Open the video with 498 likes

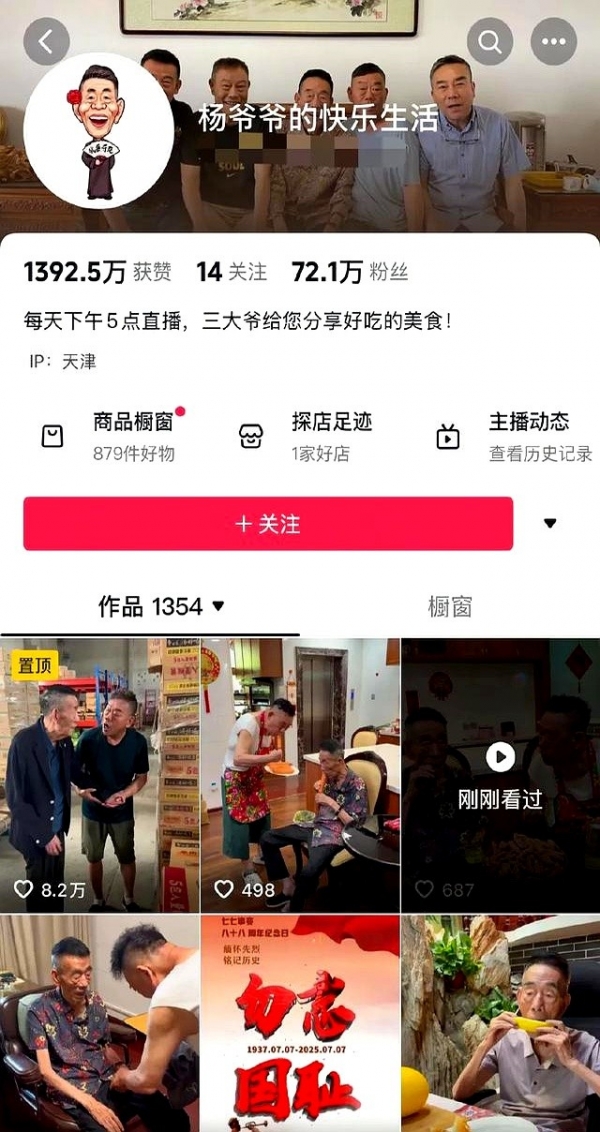point(300,775)
